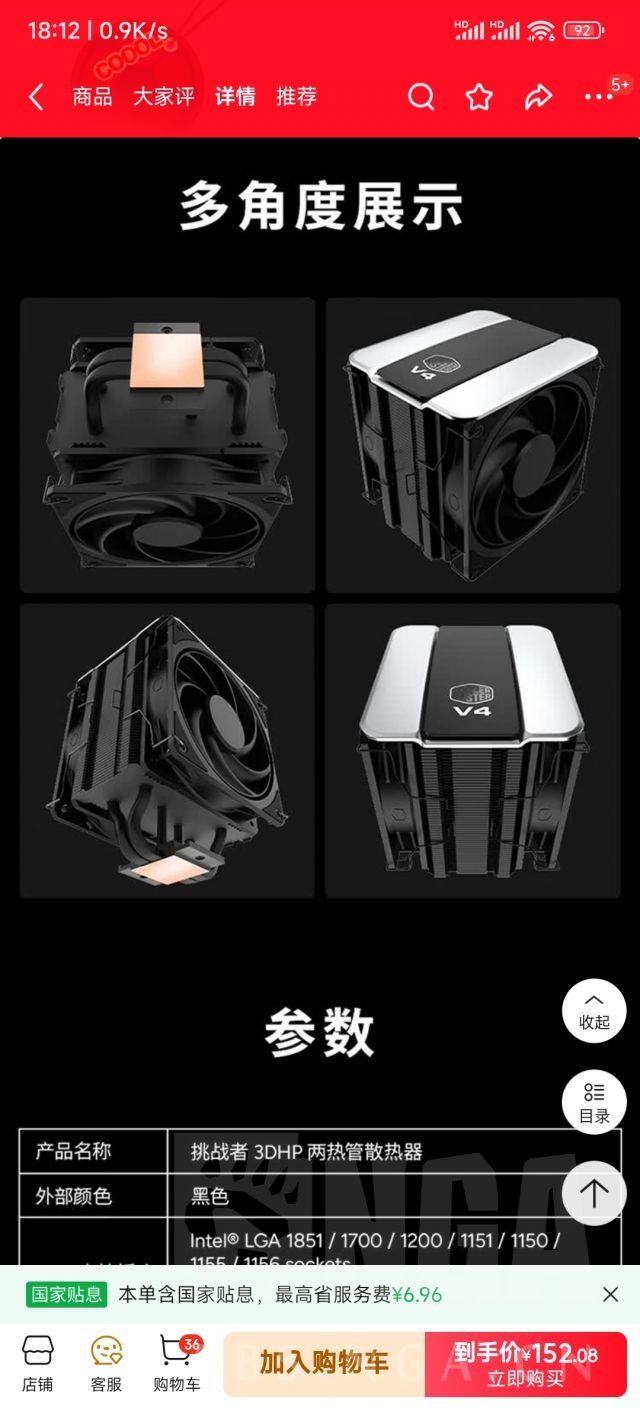Share this product
This screenshot has width=640, height=1422.
(x=538, y=97)
